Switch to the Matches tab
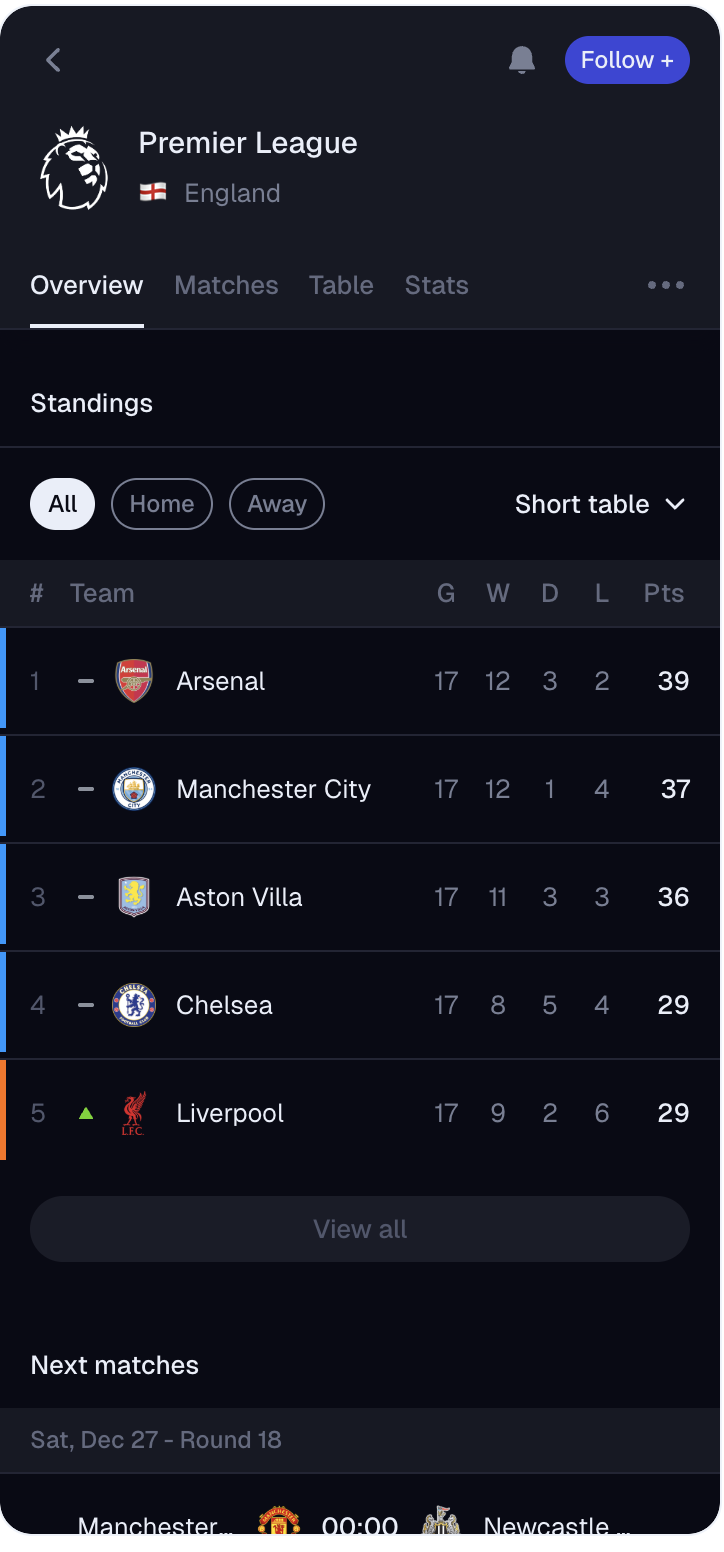724x1552 pixels. click(226, 285)
